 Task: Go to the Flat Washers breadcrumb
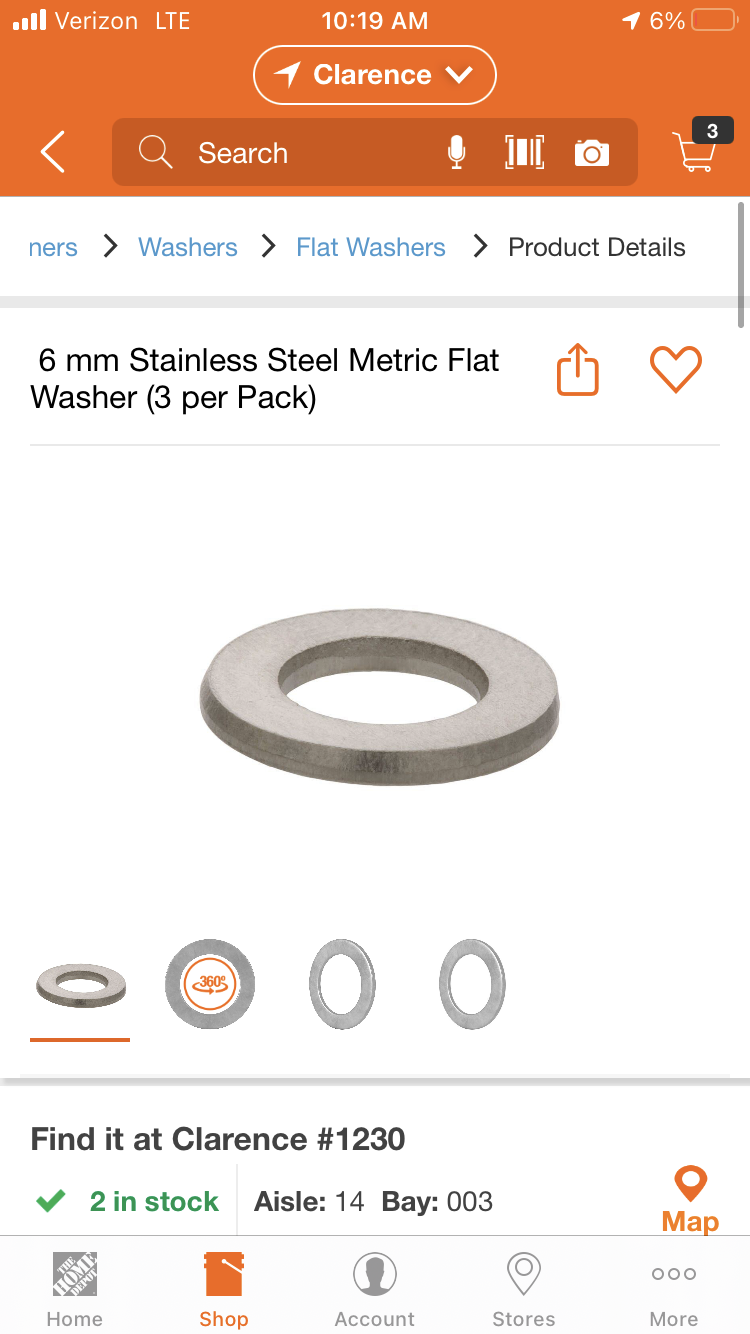371,247
